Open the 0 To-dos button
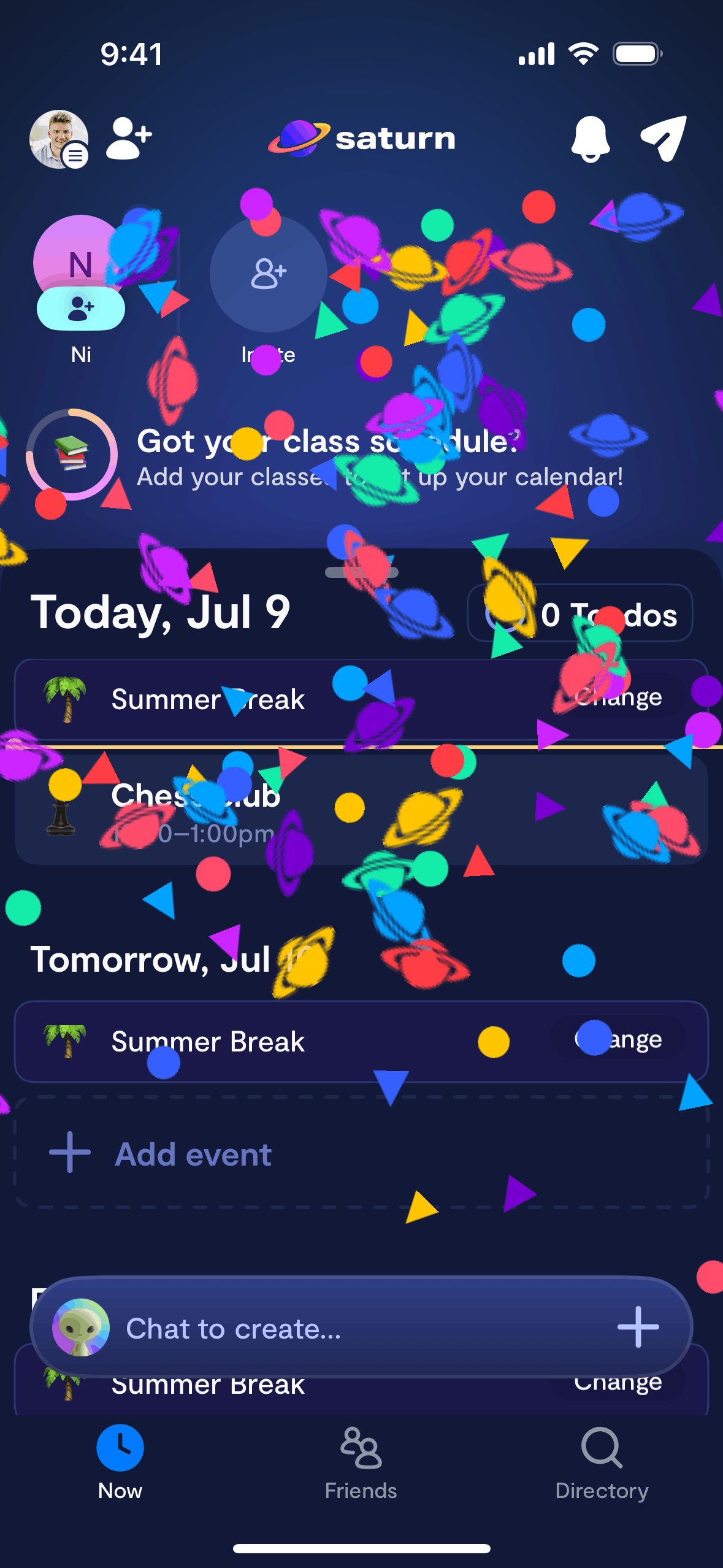This screenshot has height=1568, width=723. pos(580,613)
